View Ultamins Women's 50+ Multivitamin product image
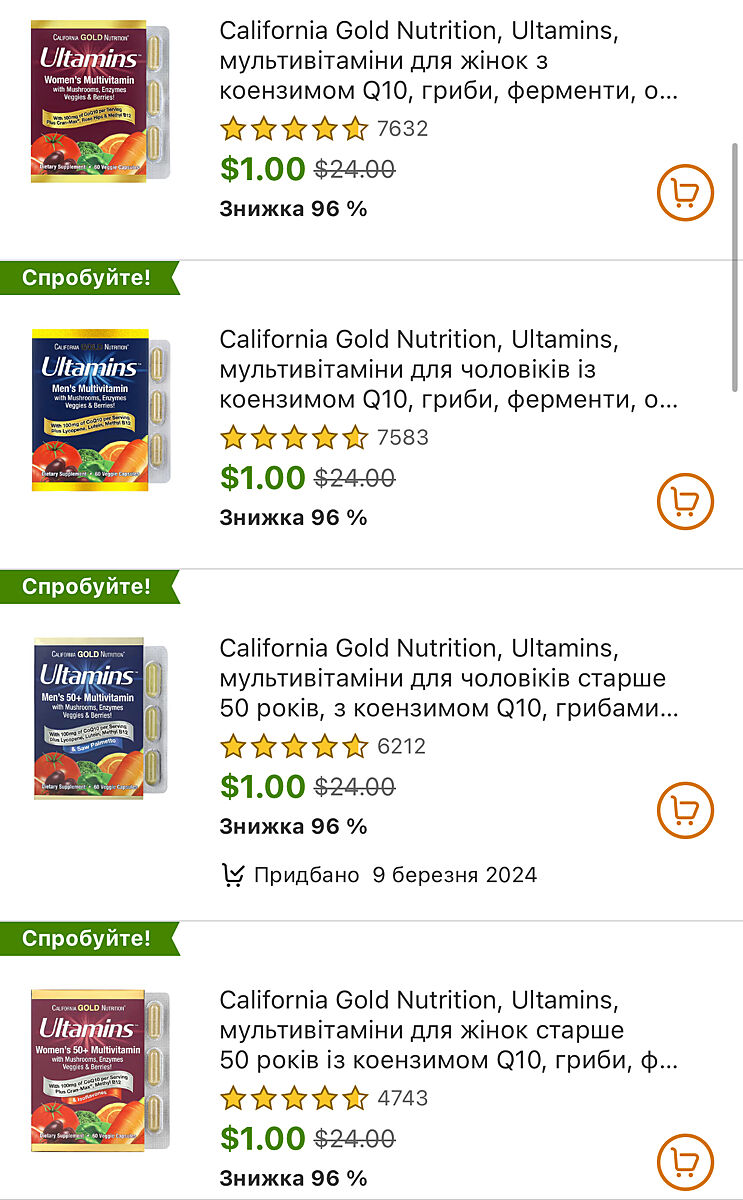 (100, 1070)
